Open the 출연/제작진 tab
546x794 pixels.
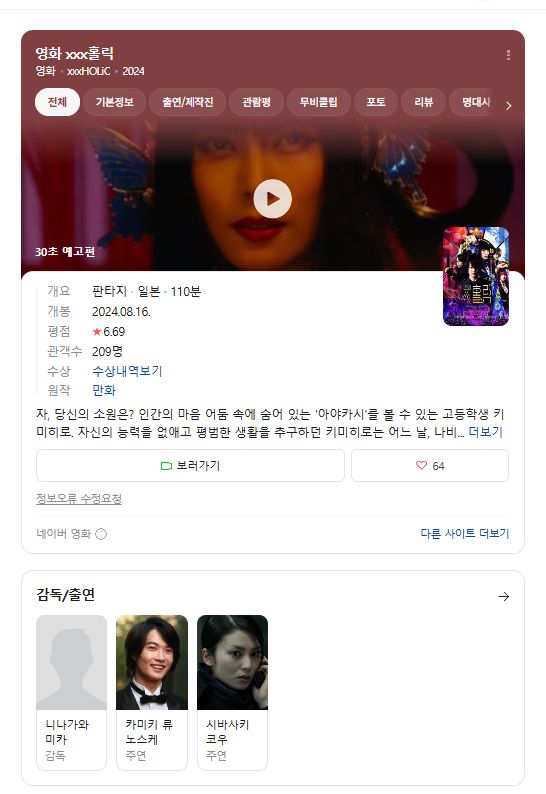187,102
